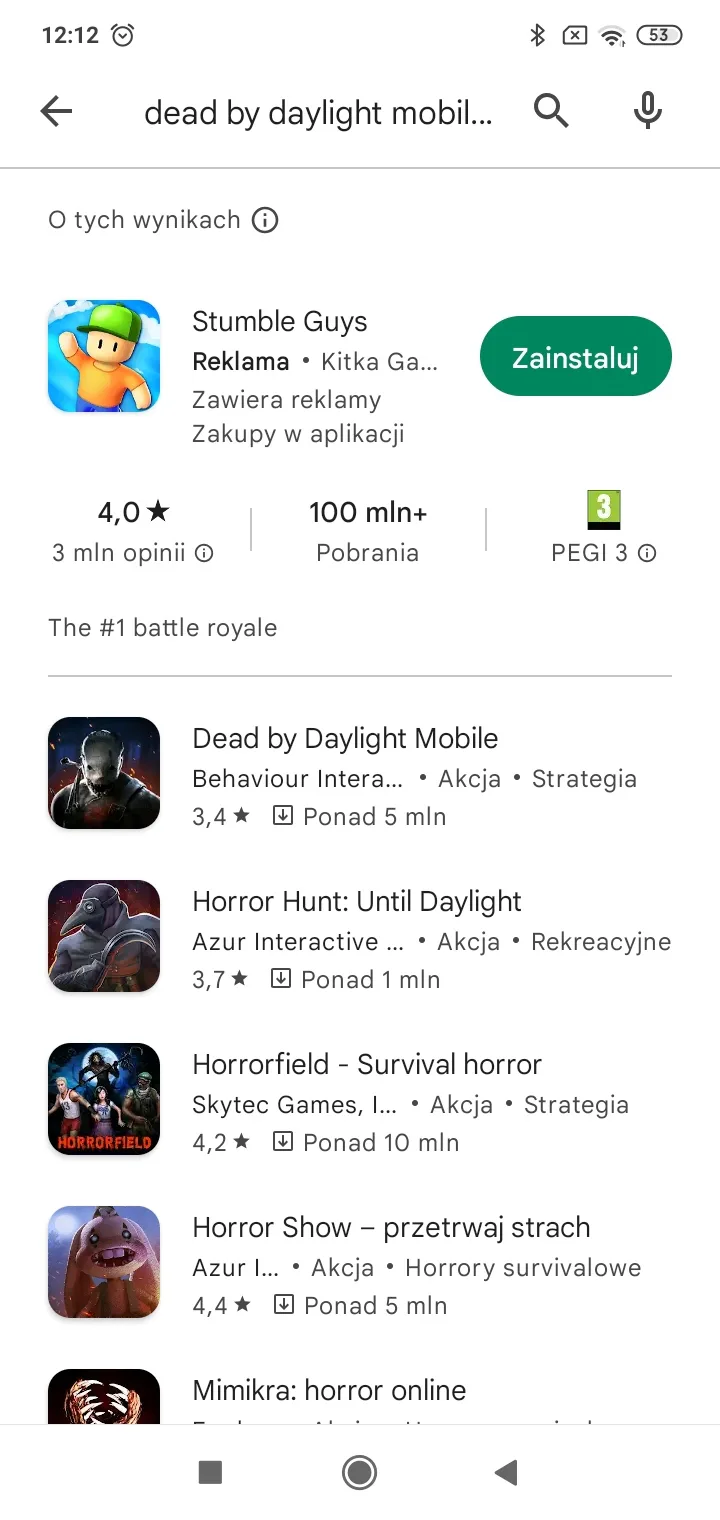This screenshot has height=1520, width=720.
Task: Go back using the top arrow
Action: [x=57, y=112]
